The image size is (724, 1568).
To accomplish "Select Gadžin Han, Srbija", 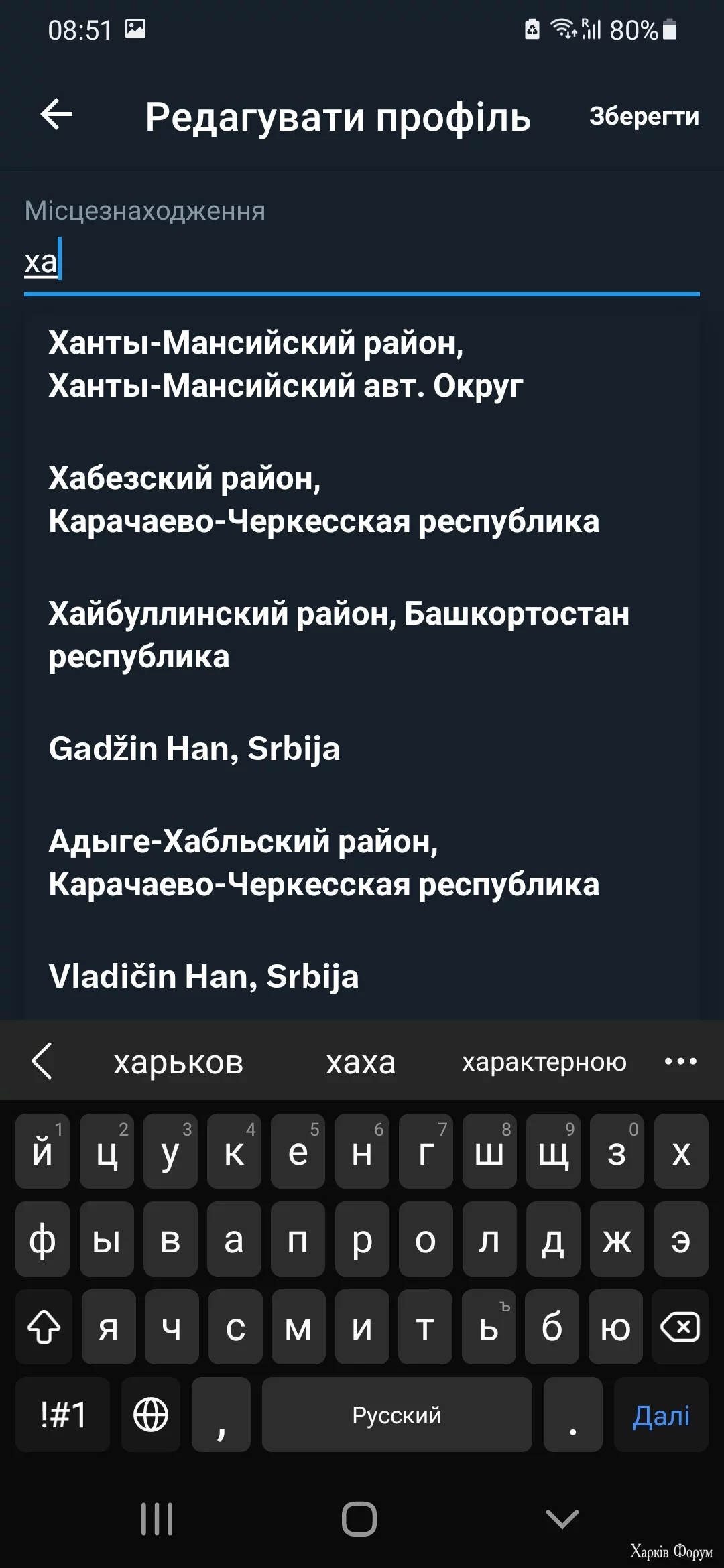I will (x=362, y=748).
